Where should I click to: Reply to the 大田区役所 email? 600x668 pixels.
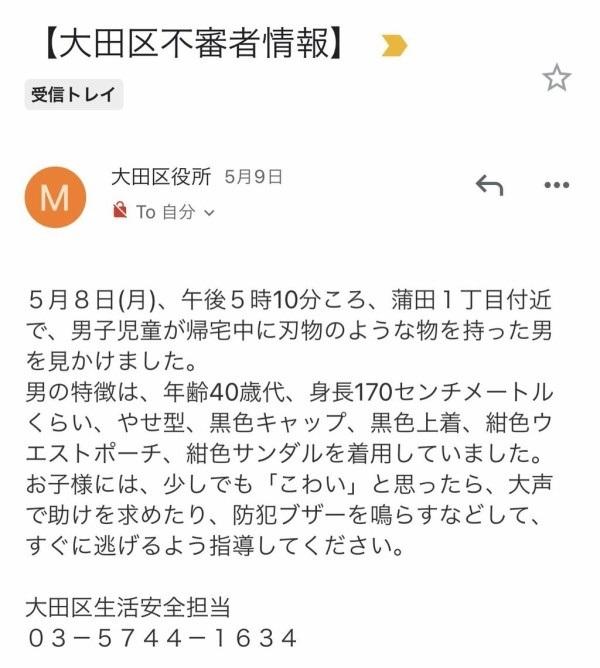pyautogui.click(x=489, y=185)
